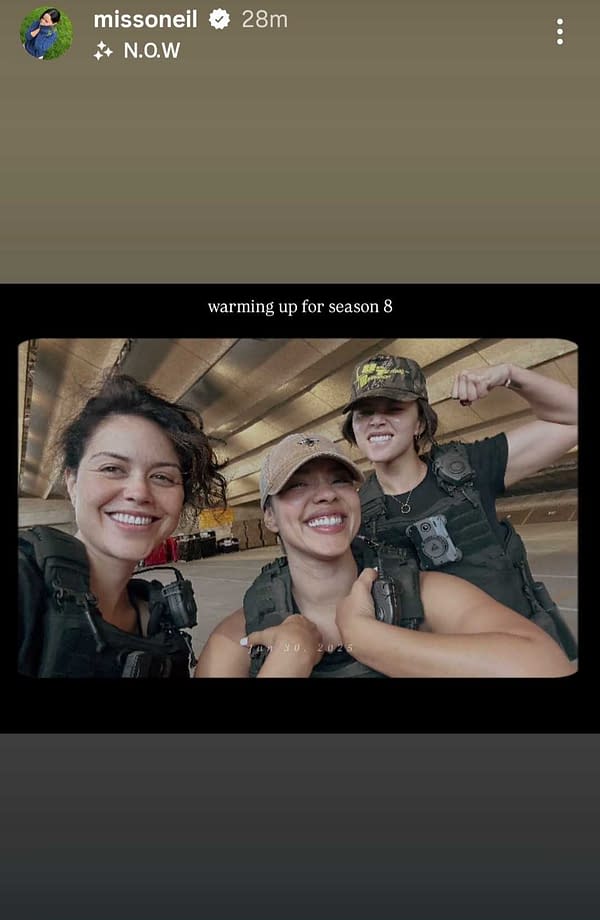Open the missoneil username link
This screenshot has width=600, height=920.
pyautogui.click(x=145, y=19)
